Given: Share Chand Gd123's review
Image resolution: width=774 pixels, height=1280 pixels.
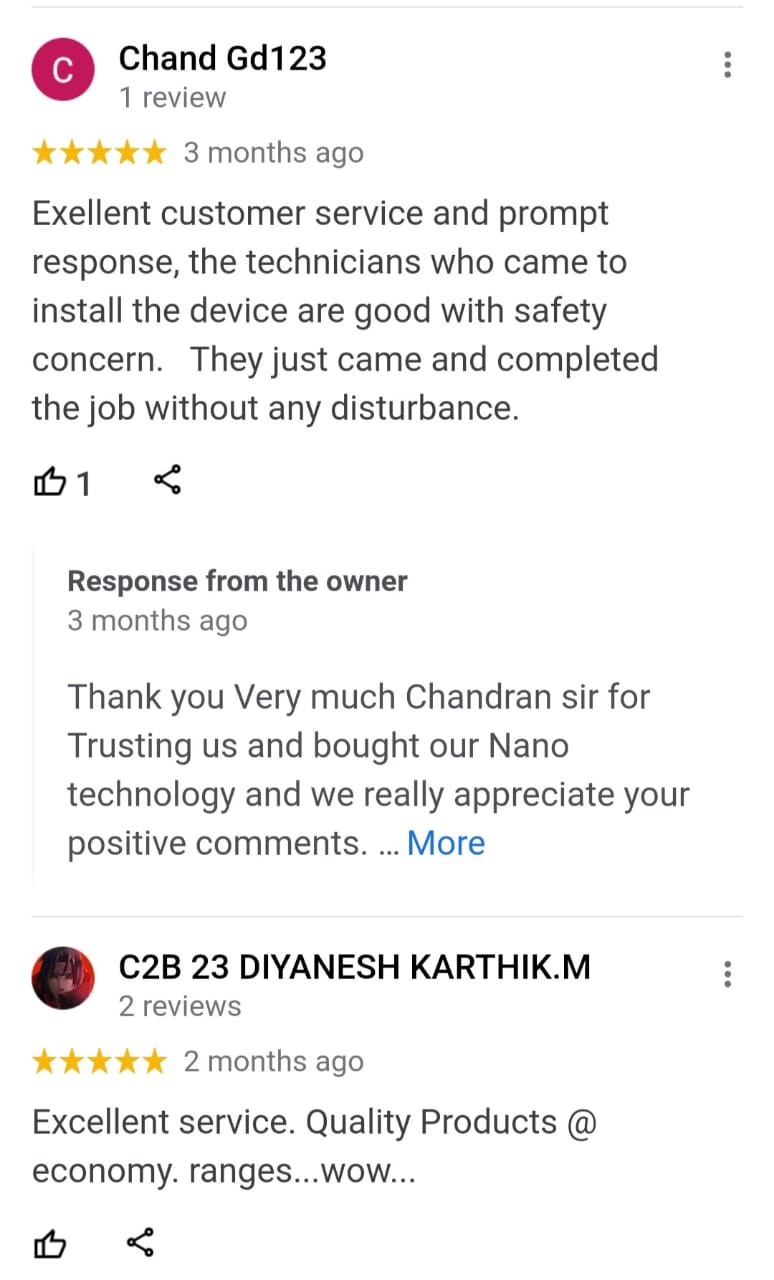Looking at the screenshot, I should pyautogui.click(x=167, y=480).
